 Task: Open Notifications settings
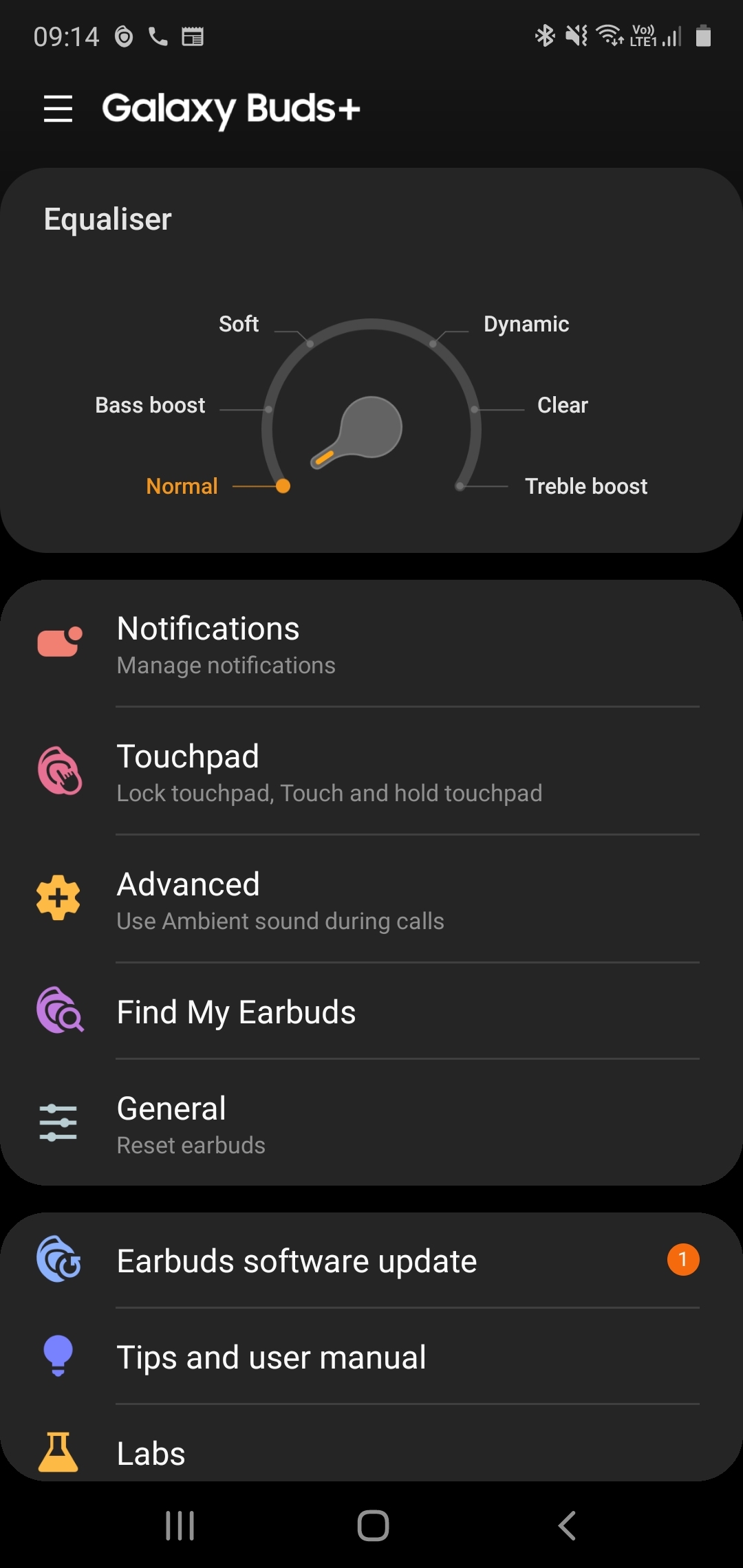click(x=371, y=644)
